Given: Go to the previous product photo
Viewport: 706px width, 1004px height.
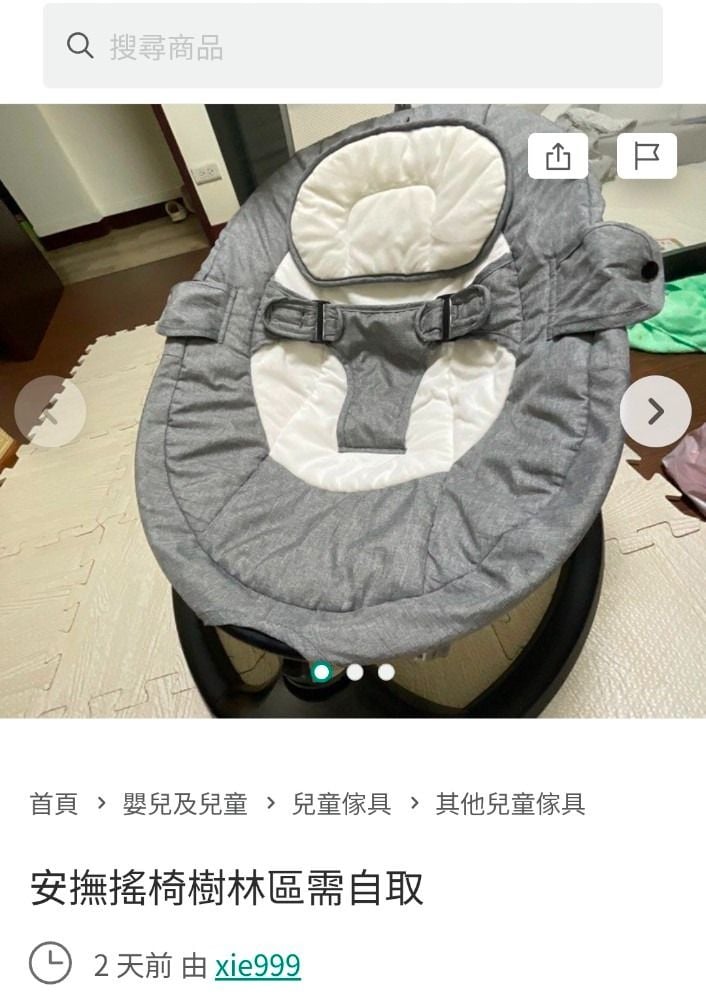Looking at the screenshot, I should 50,411.
